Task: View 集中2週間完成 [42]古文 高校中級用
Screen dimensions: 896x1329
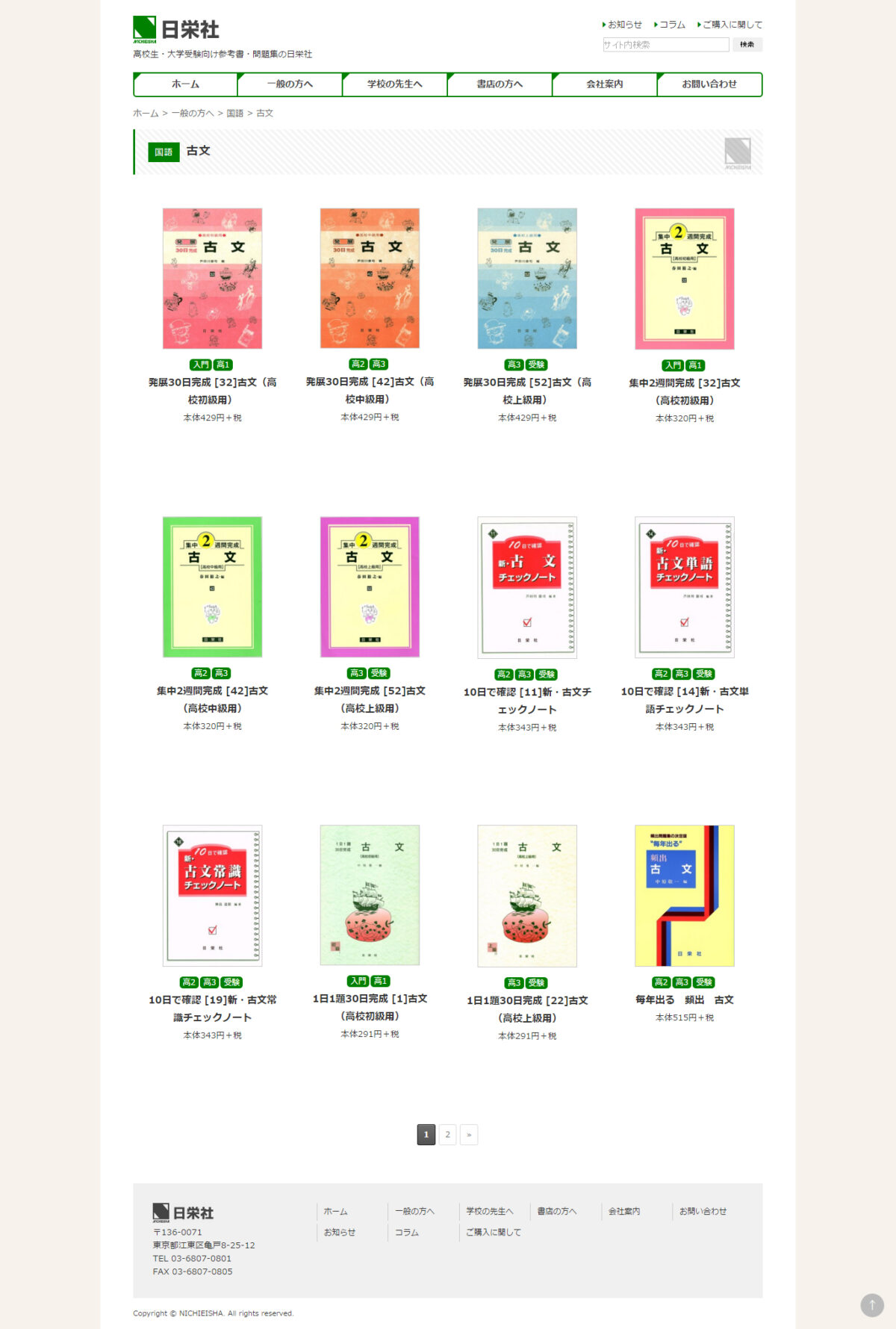Action: tap(213, 587)
